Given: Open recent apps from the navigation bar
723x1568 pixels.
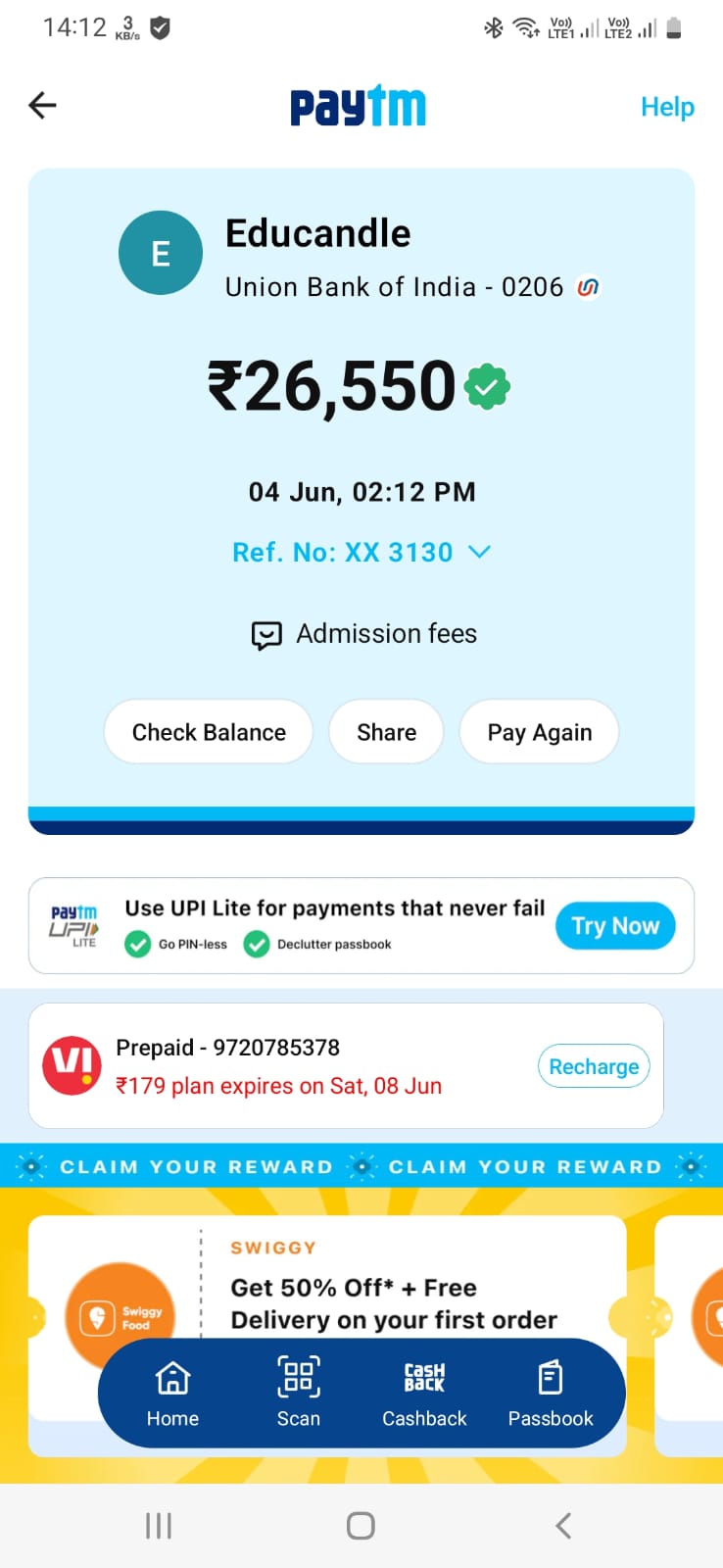Looking at the screenshot, I should pos(159,1525).
